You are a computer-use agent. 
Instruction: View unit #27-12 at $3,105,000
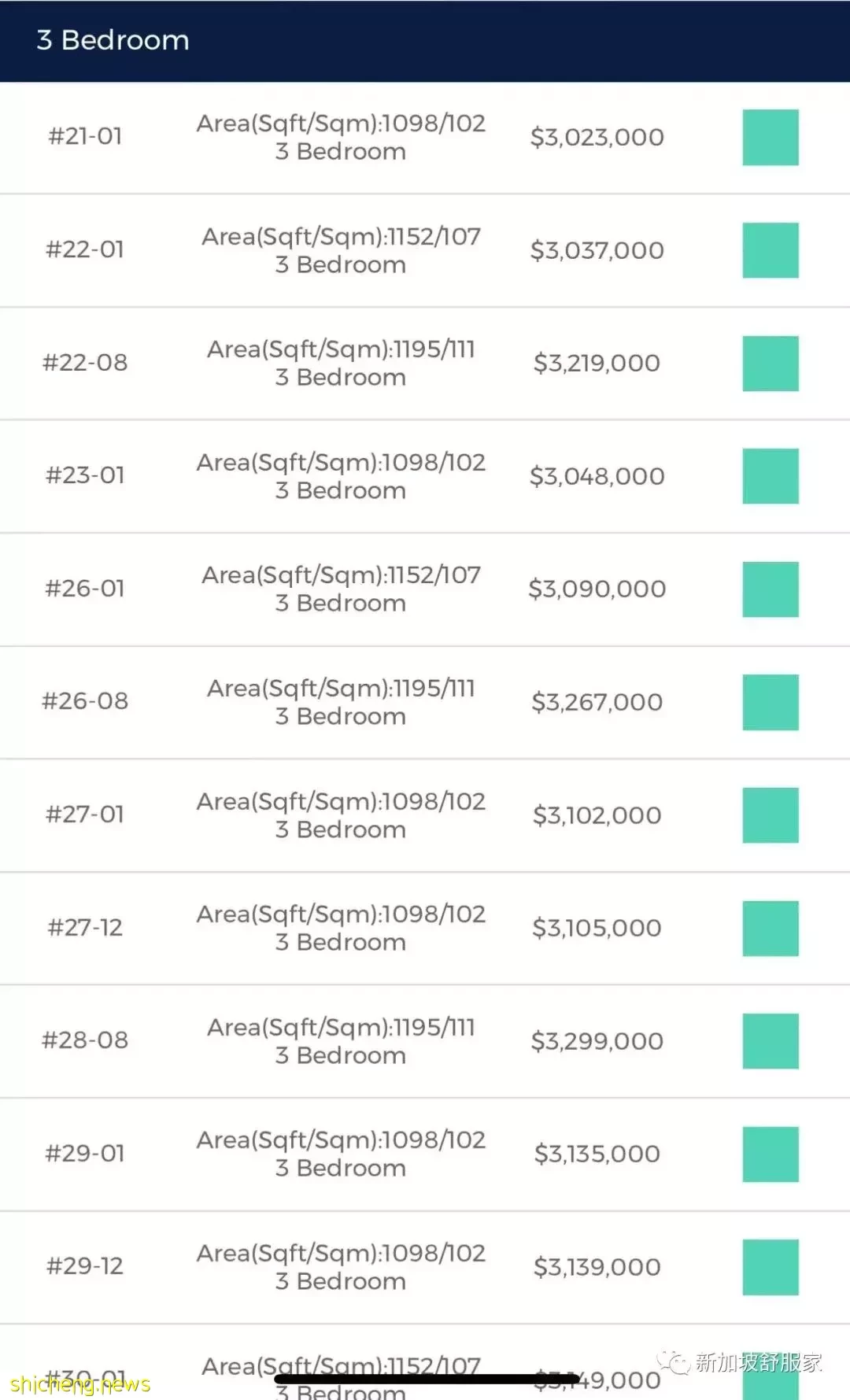tap(425, 928)
